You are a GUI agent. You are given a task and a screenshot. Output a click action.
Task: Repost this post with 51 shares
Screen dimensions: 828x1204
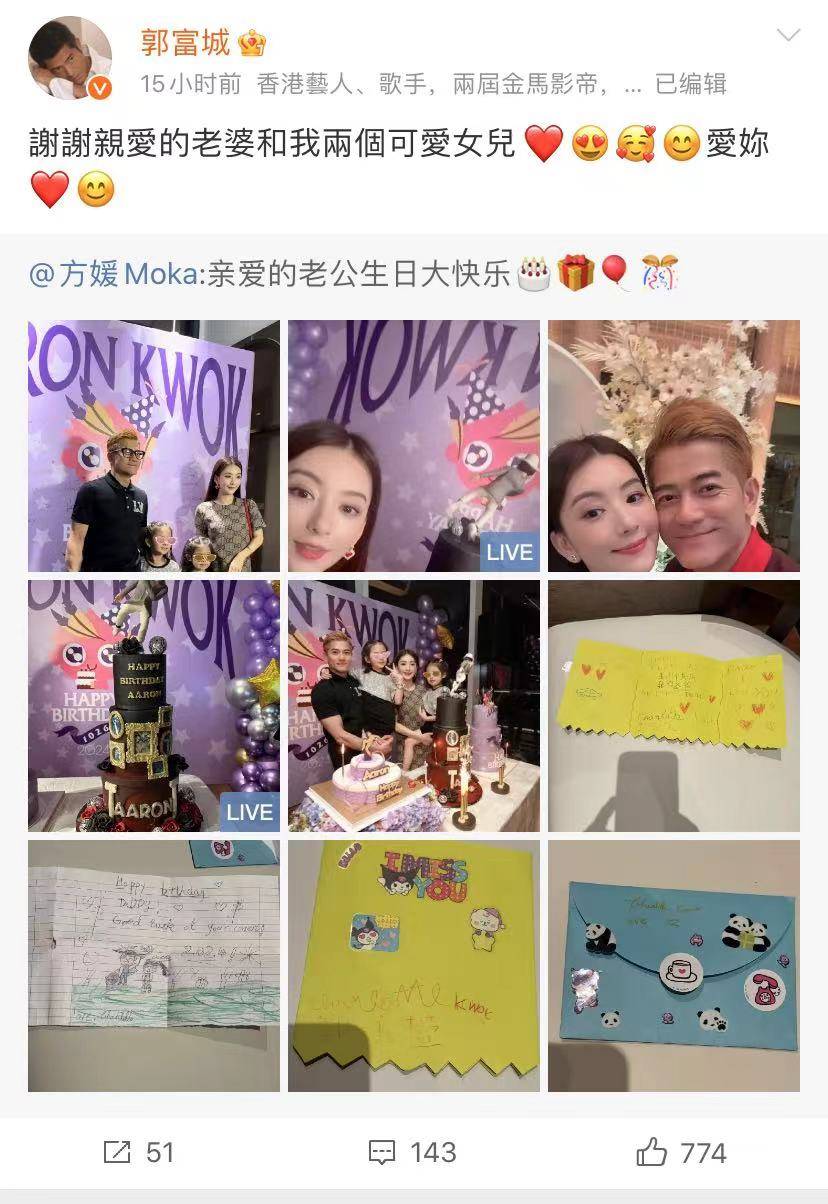(x=139, y=1153)
